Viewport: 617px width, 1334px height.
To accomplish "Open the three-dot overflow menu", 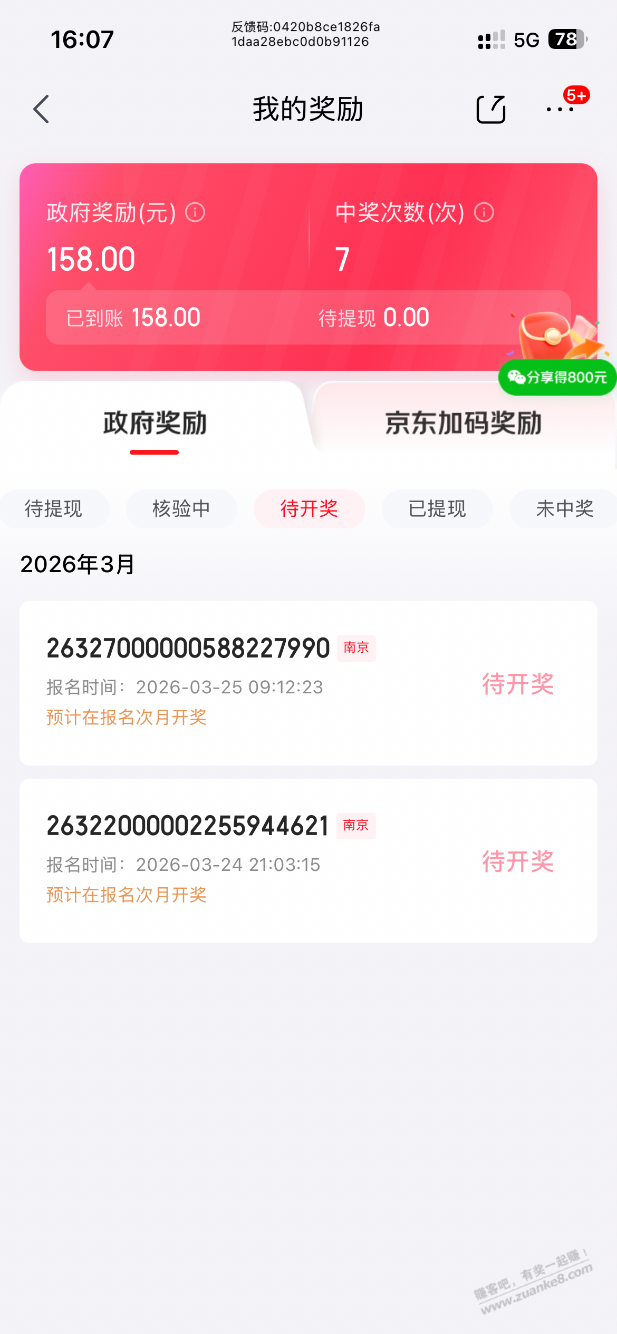I will (559, 109).
